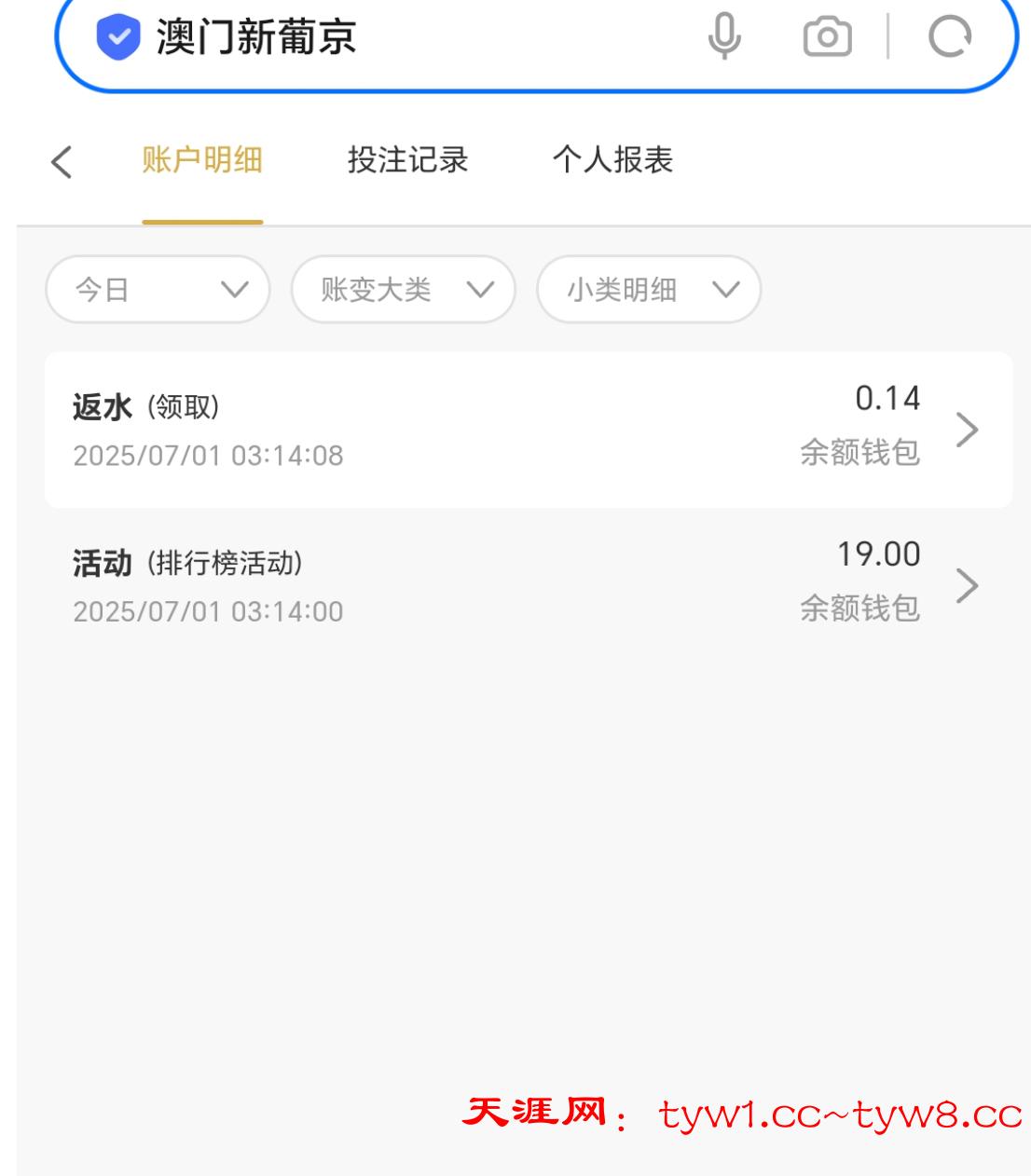Switch to the 个人报表 tab
1031x1176 pixels.
(x=612, y=160)
